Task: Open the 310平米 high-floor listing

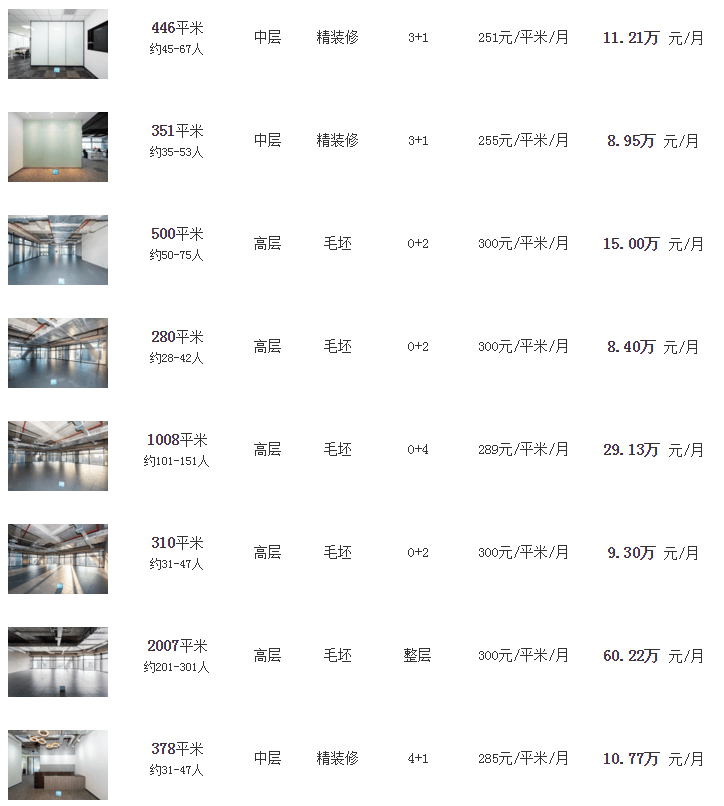Action: click(177, 543)
